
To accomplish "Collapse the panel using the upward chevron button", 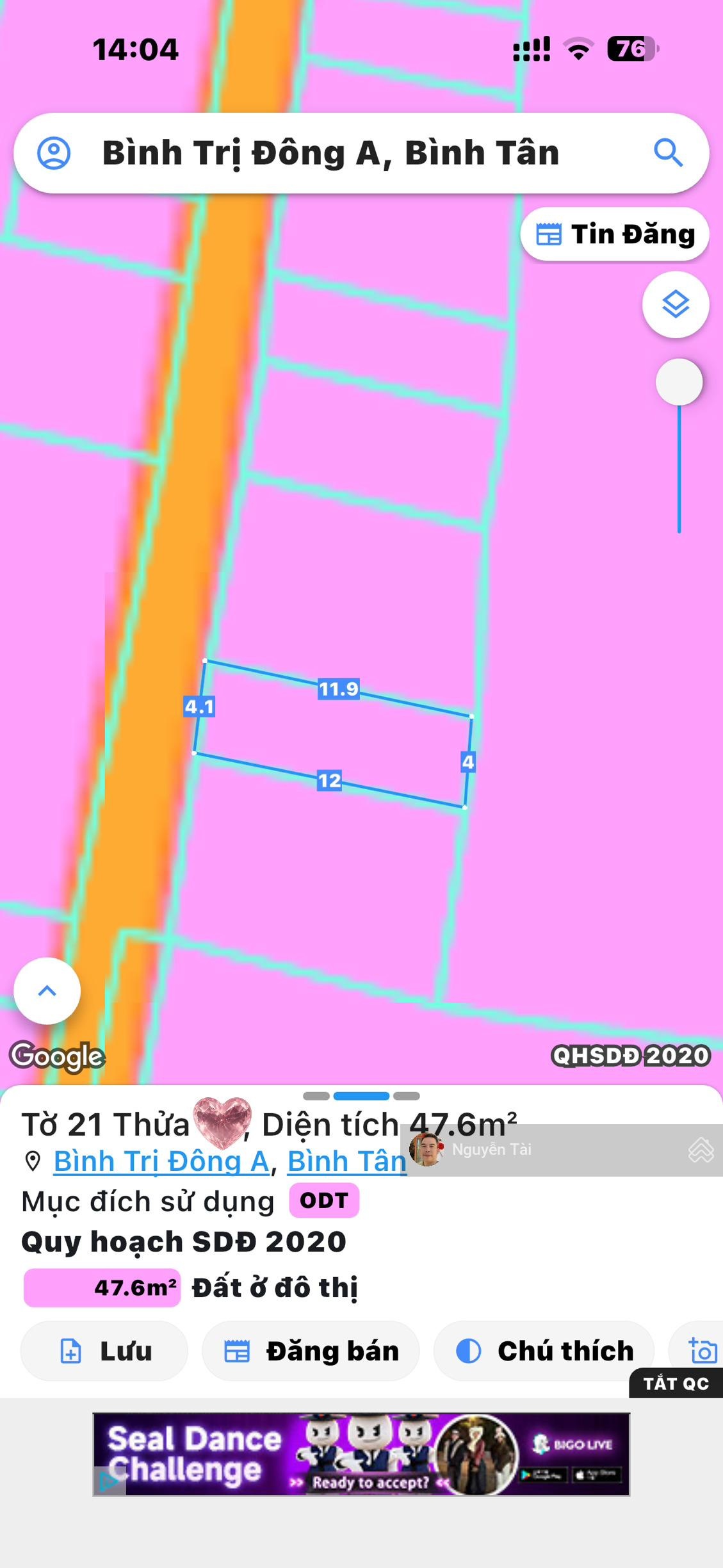I will 47,990.
